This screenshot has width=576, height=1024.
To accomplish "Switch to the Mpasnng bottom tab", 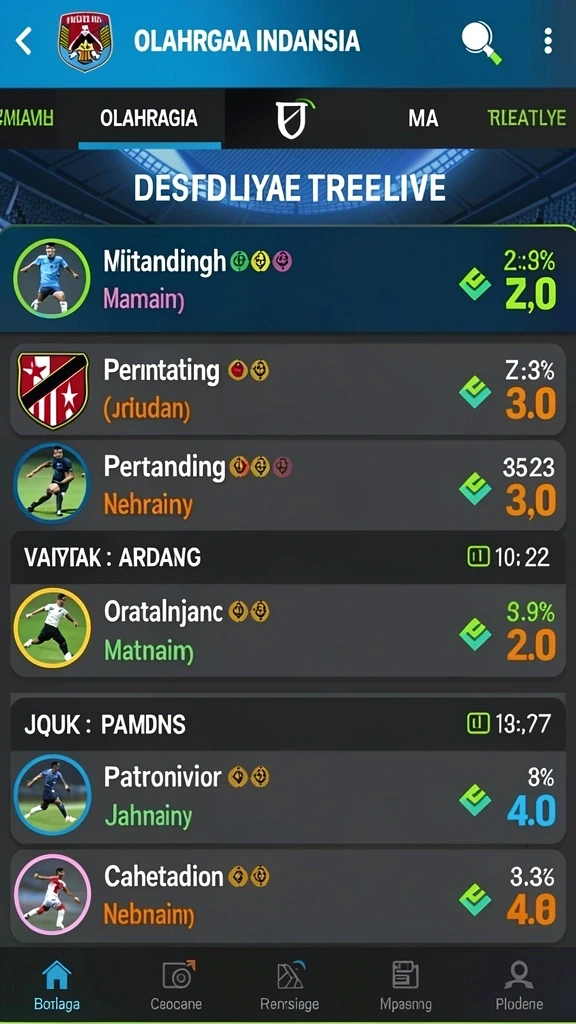I will pyautogui.click(x=405, y=985).
